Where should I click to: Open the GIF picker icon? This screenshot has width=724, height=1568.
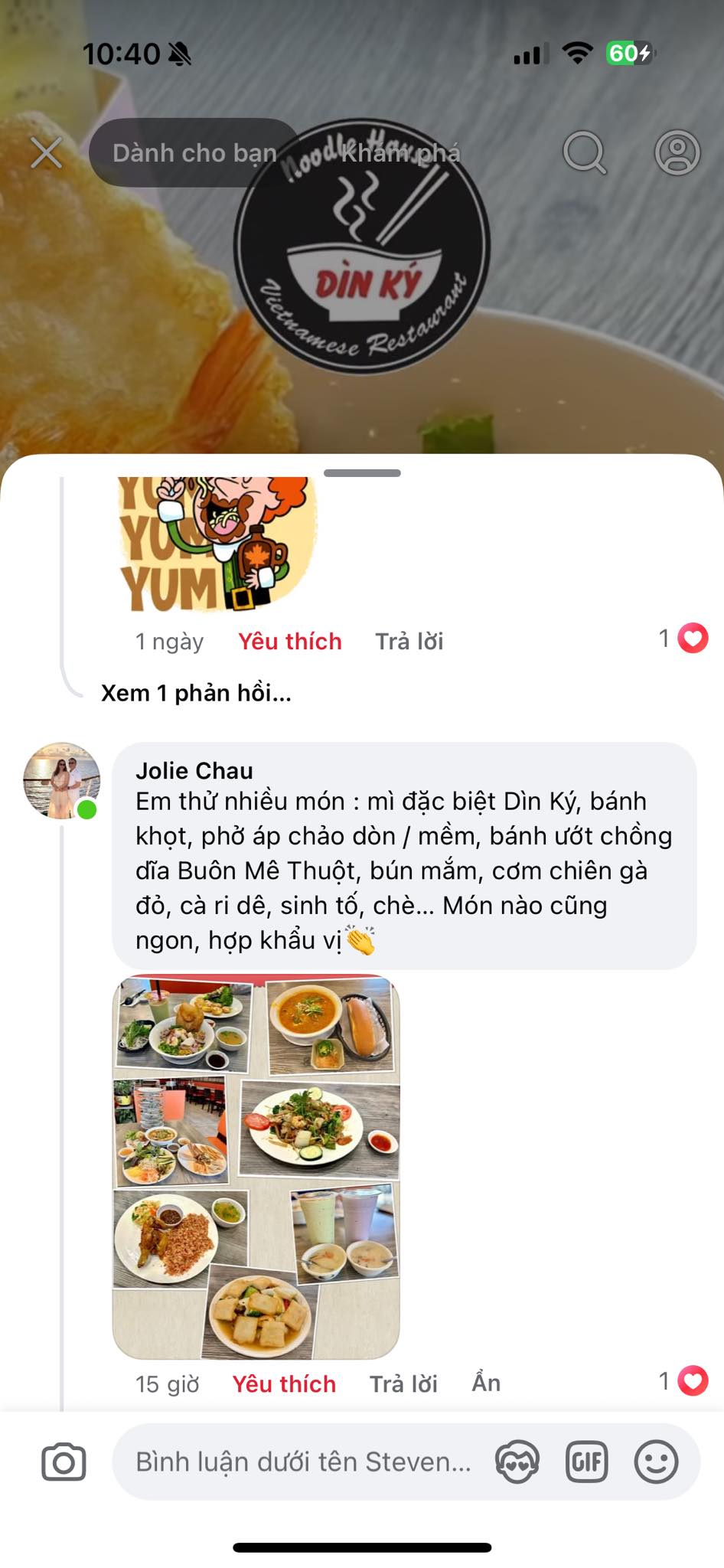(586, 1461)
